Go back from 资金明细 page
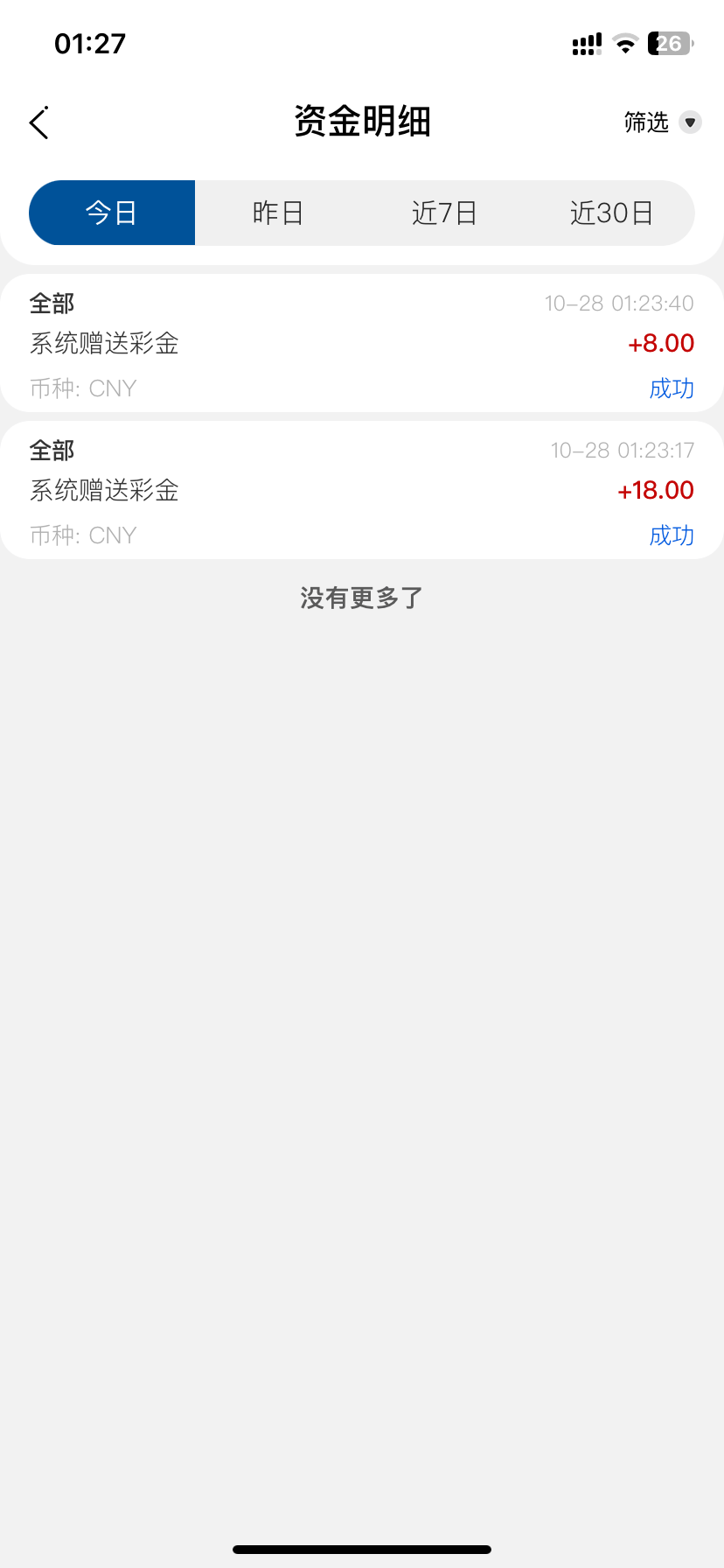The image size is (724, 1568). coord(39,123)
